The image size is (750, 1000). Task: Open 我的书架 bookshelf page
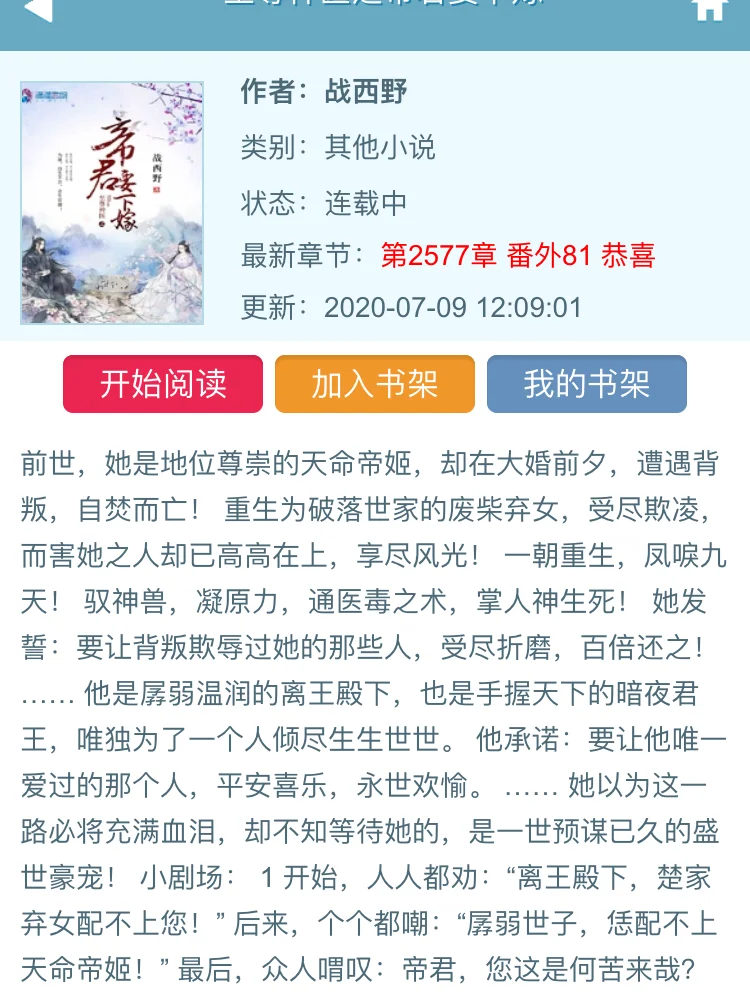pyautogui.click(x=587, y=383)
